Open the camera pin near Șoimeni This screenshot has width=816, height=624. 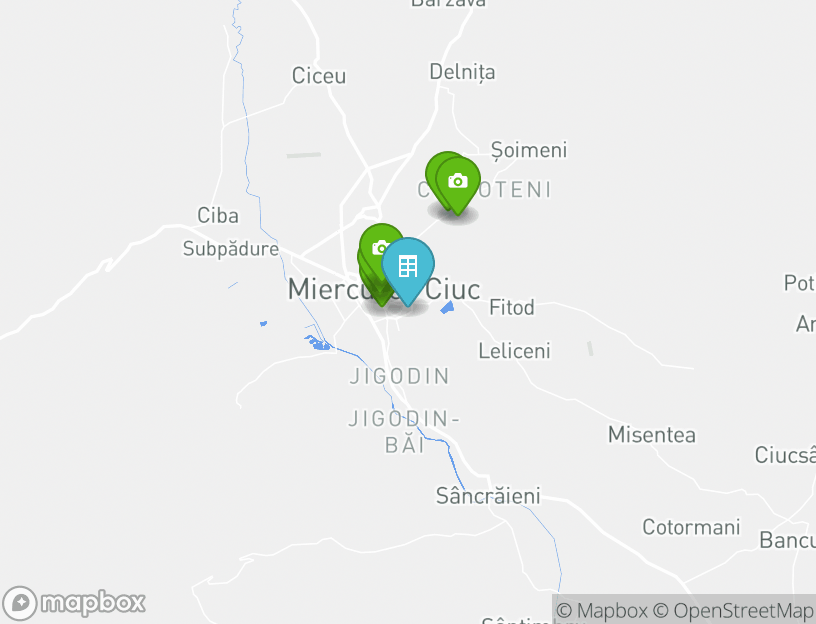point(458,182)
